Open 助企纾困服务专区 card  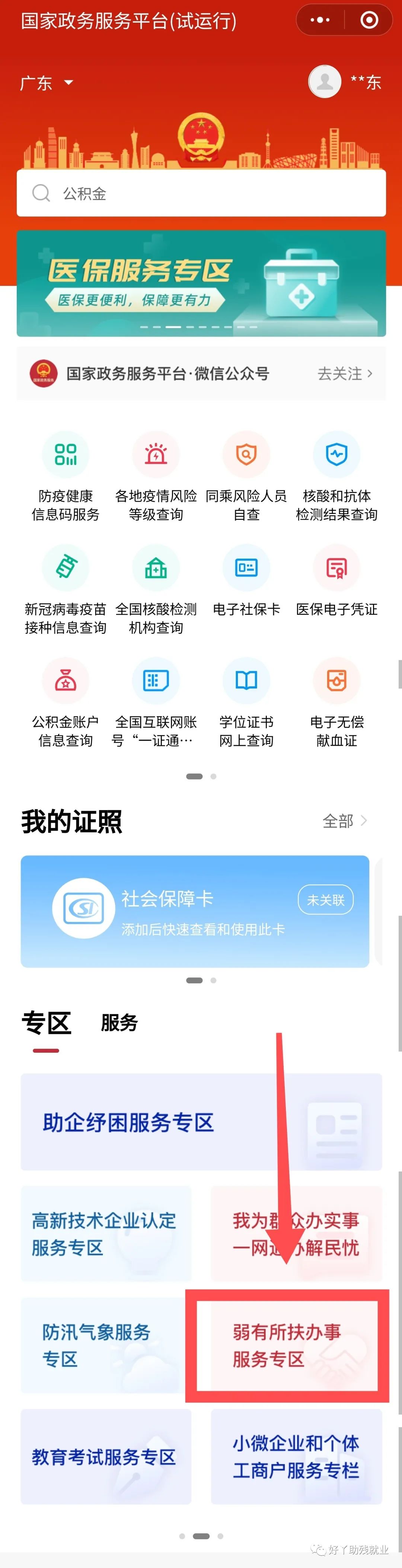201,1122
